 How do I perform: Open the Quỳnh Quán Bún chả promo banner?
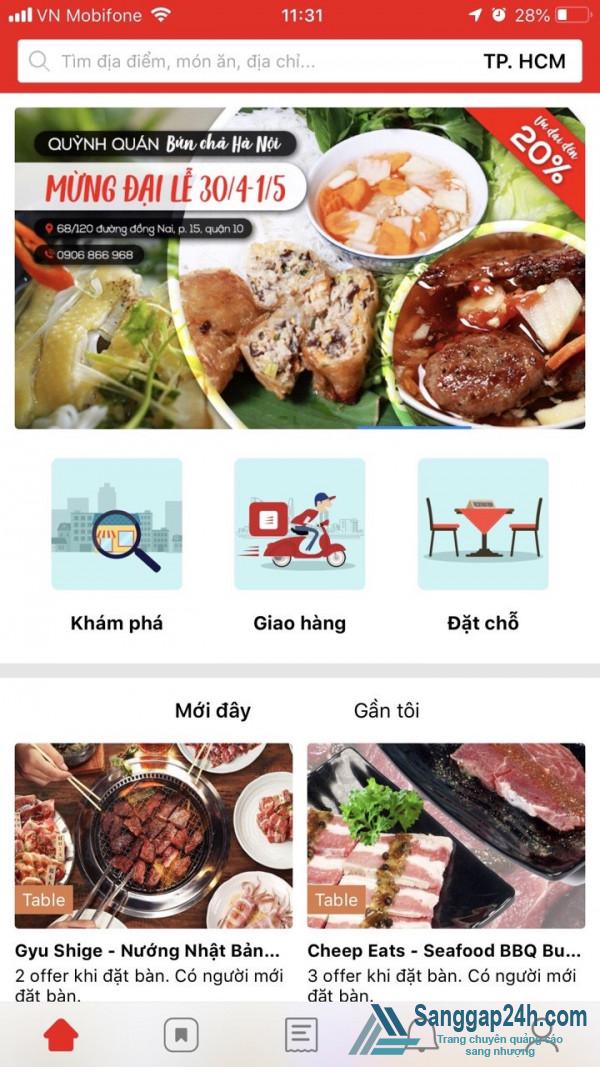[x=300, y=268]
